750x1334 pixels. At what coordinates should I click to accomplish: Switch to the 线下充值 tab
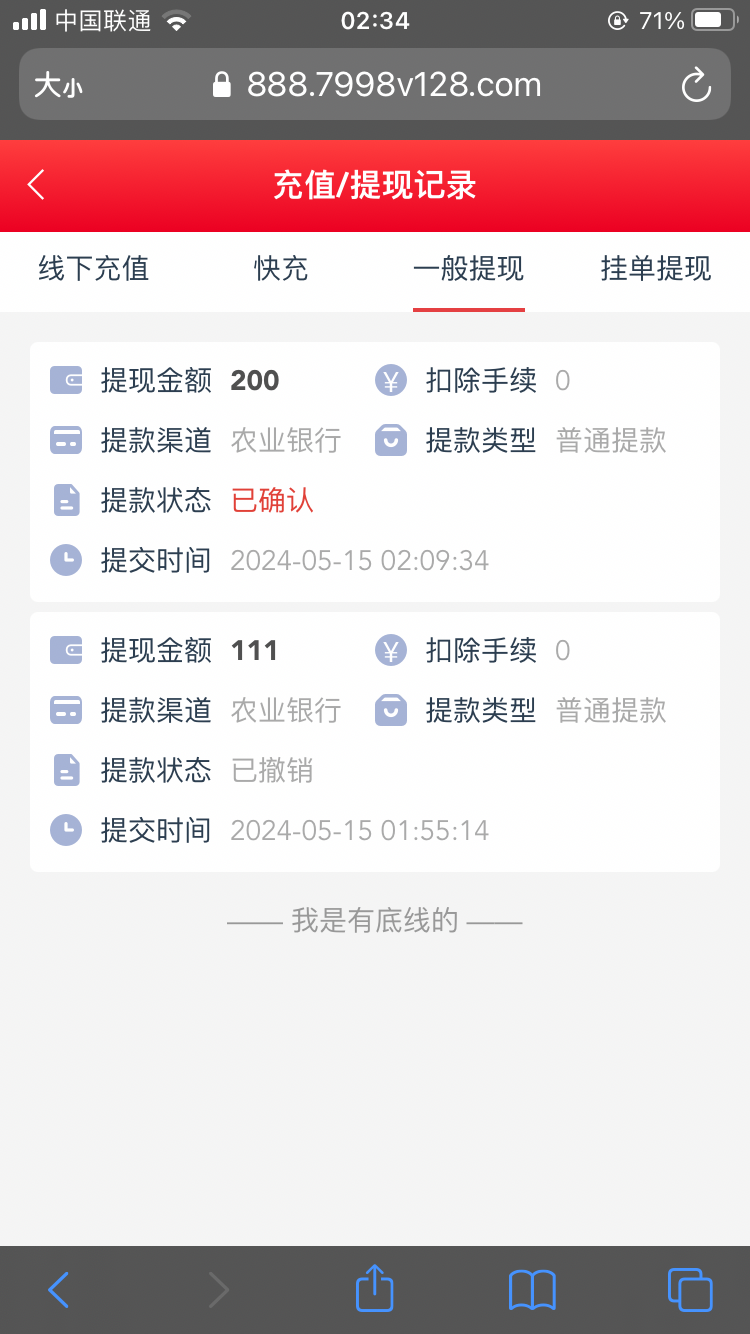pos(93,268)
